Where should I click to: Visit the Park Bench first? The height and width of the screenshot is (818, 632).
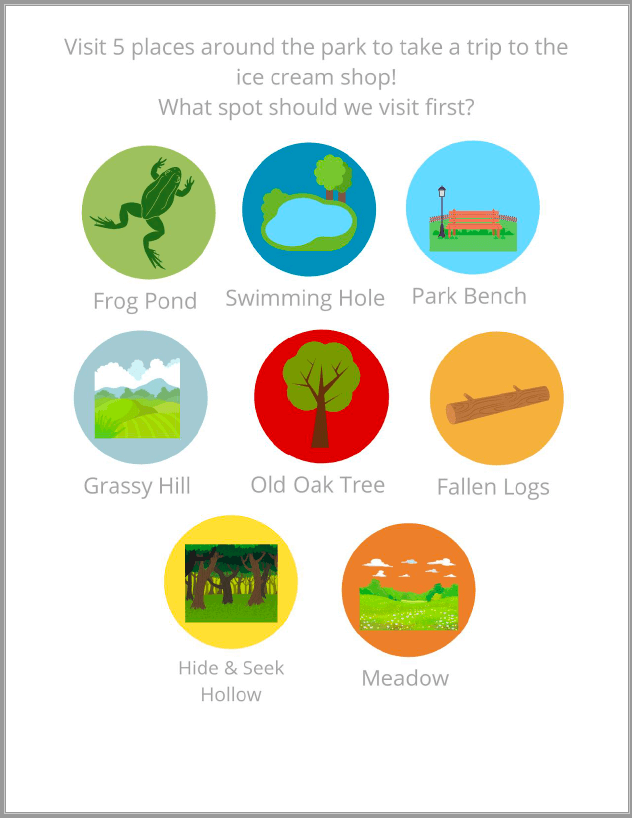point(472,208)
